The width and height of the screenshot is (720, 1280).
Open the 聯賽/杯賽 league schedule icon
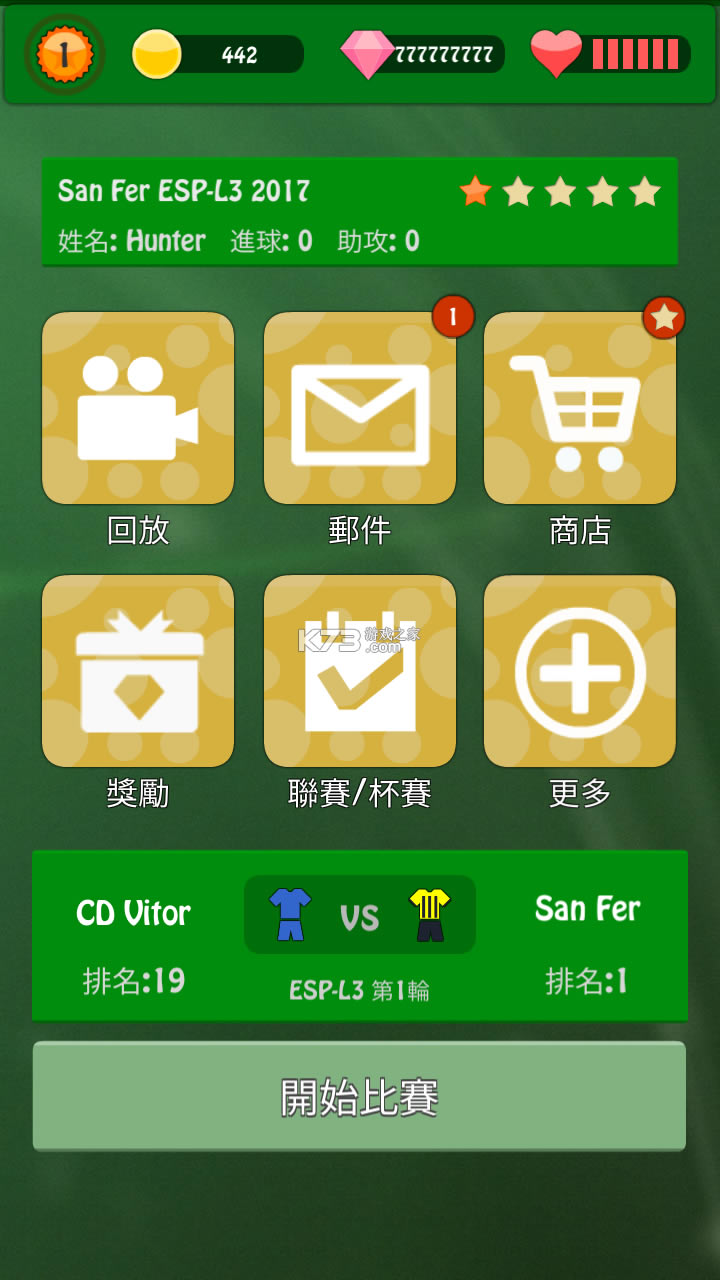coord(358,671)
